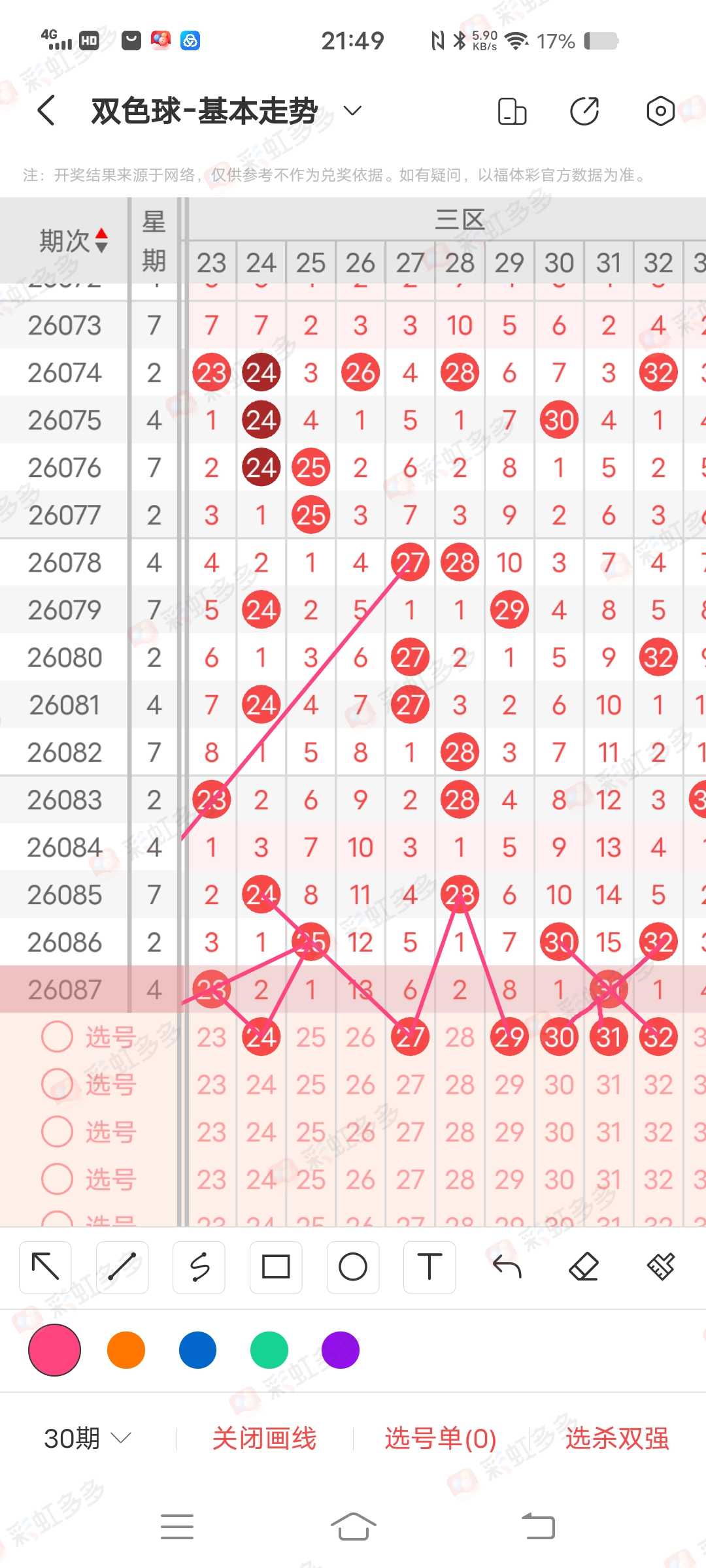
Task: Share the chart via the share icon
Action: (x=584, y=111)
